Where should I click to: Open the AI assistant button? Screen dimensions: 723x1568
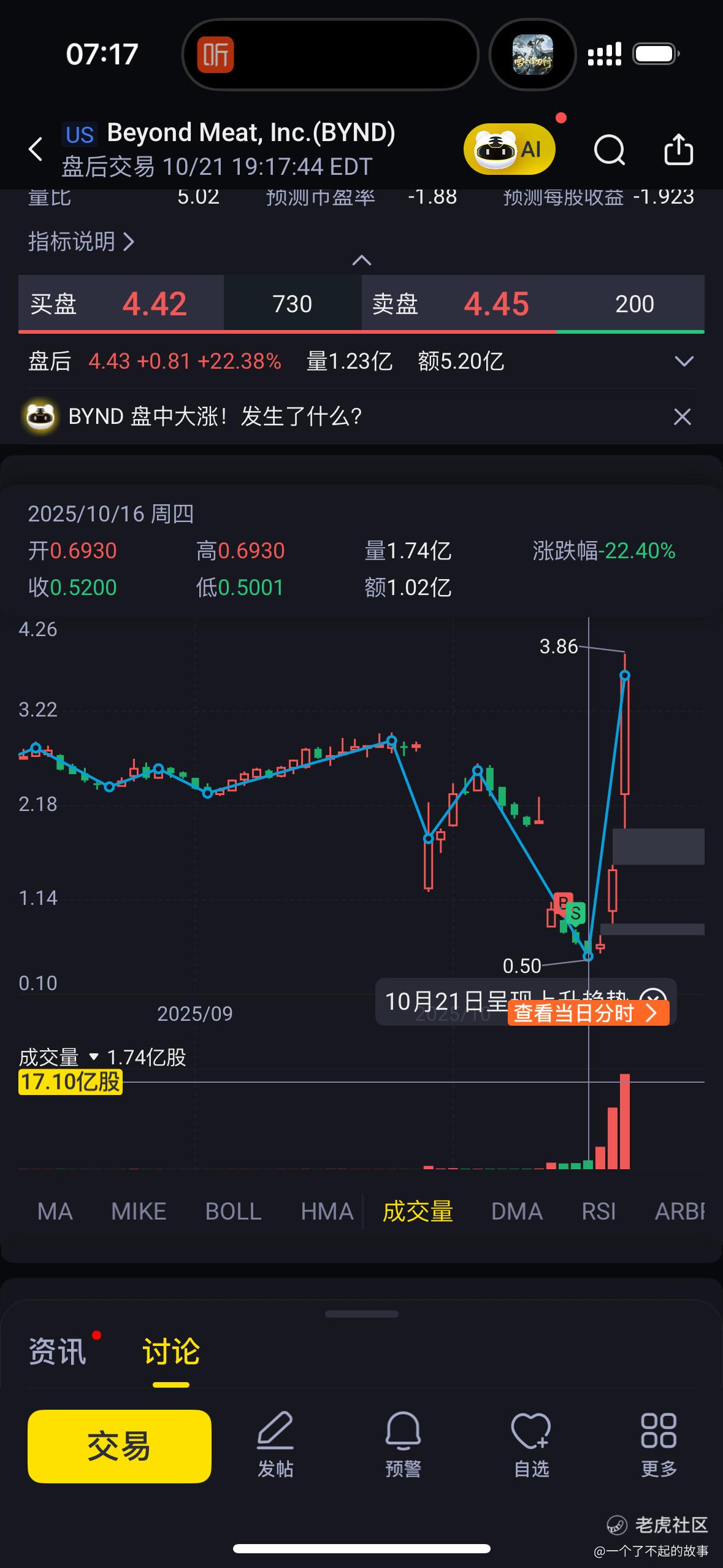(510, 148)
